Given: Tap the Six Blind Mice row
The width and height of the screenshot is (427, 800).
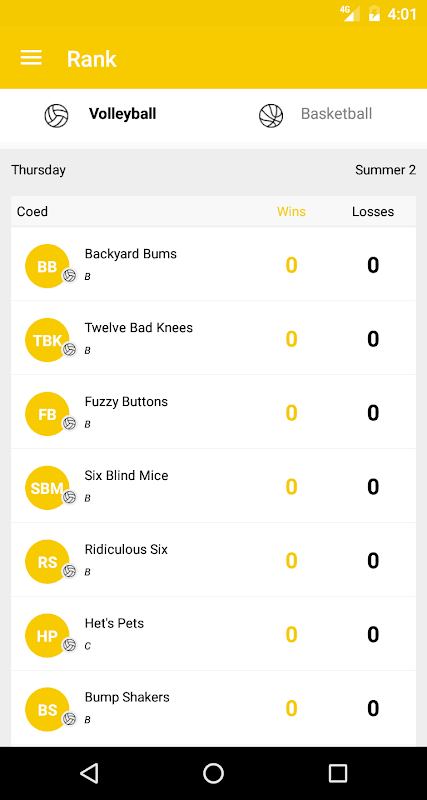Looking at the screenshot, I should (x=213, y=486).
